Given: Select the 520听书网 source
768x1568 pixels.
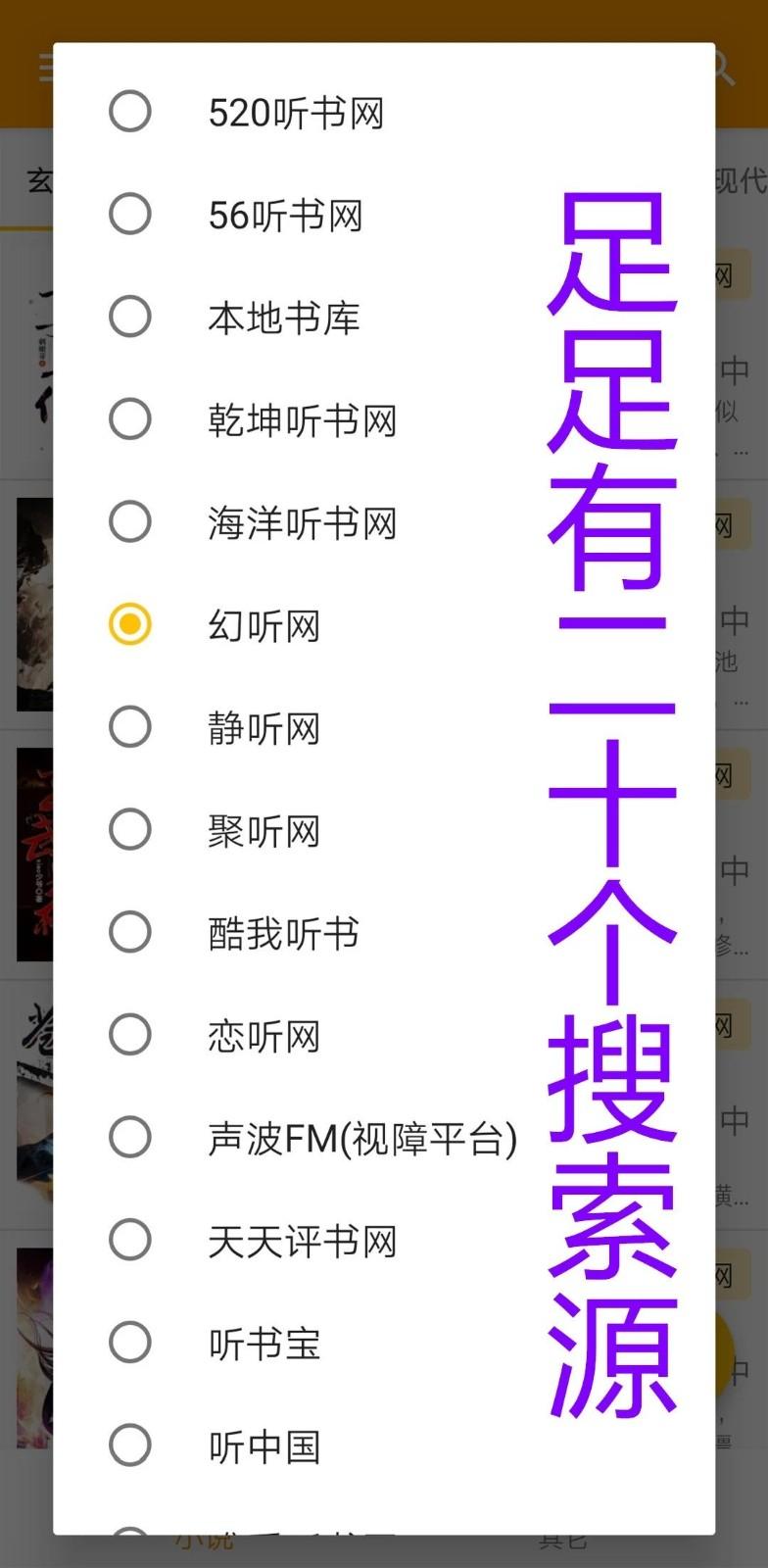Looking at the screenshot, I should (x=130, y=112).
